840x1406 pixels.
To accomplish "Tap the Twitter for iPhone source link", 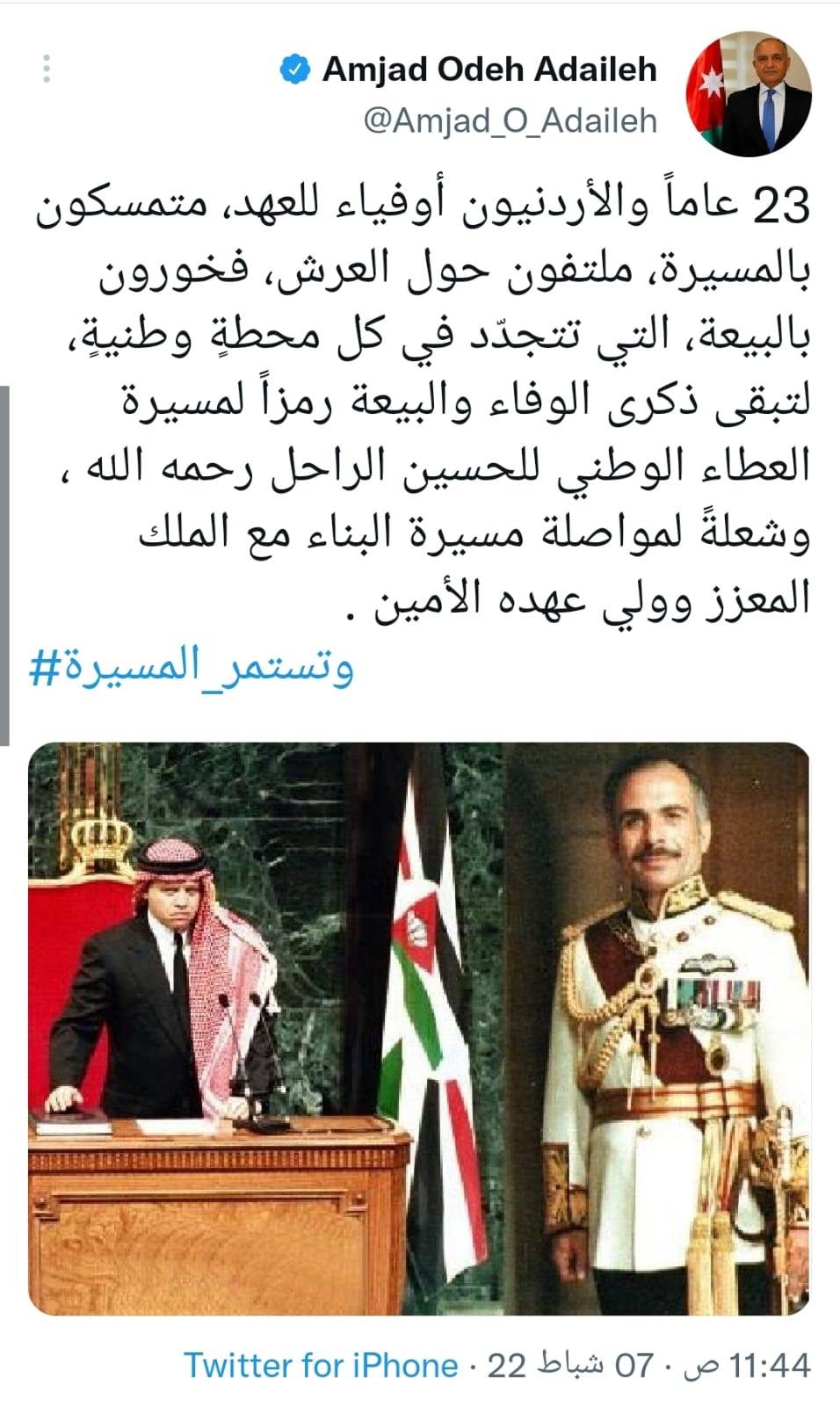I will (x=321, y=1365).
